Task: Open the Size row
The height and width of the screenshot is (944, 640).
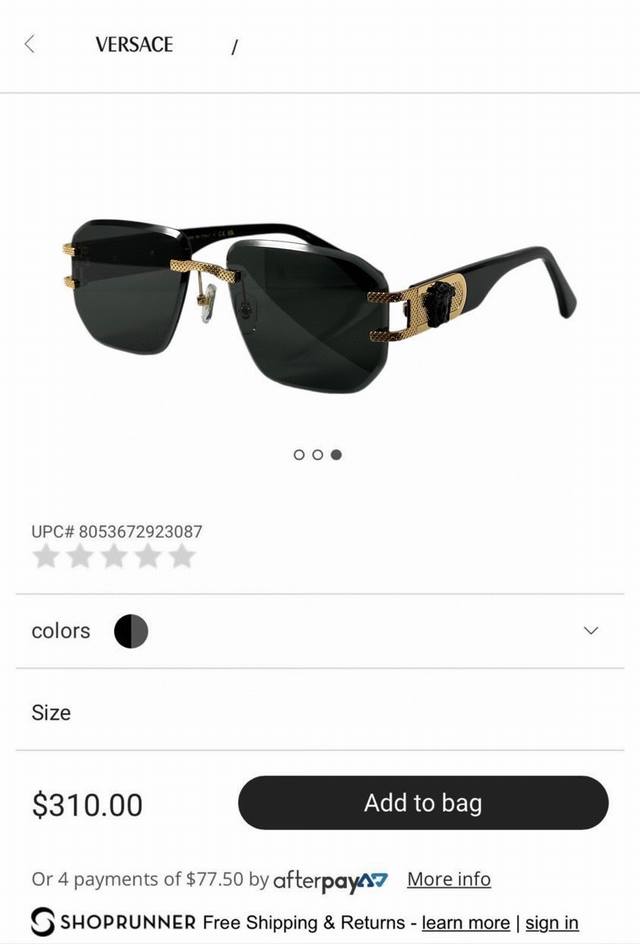Action: [320, 712]
